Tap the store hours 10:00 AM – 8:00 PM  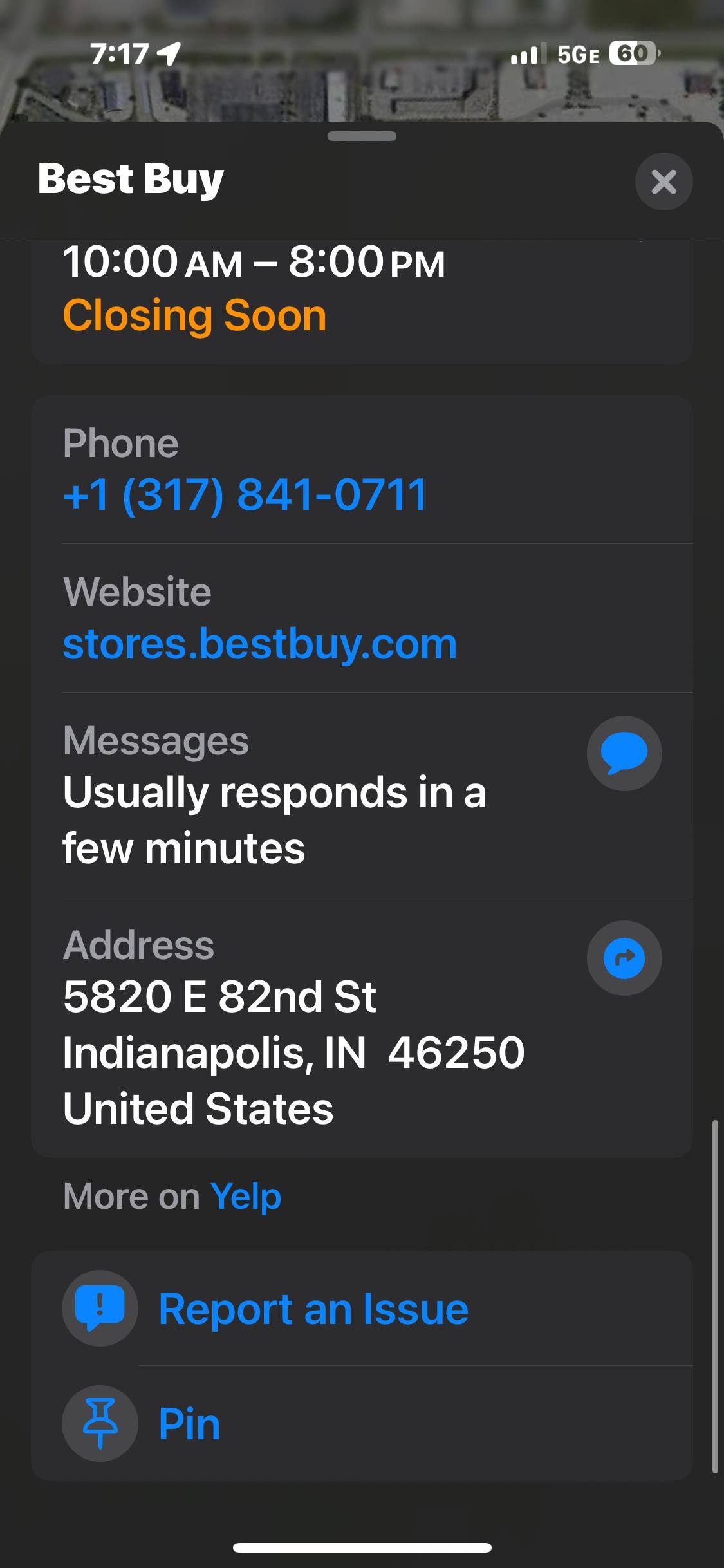[x=254, y=261]
